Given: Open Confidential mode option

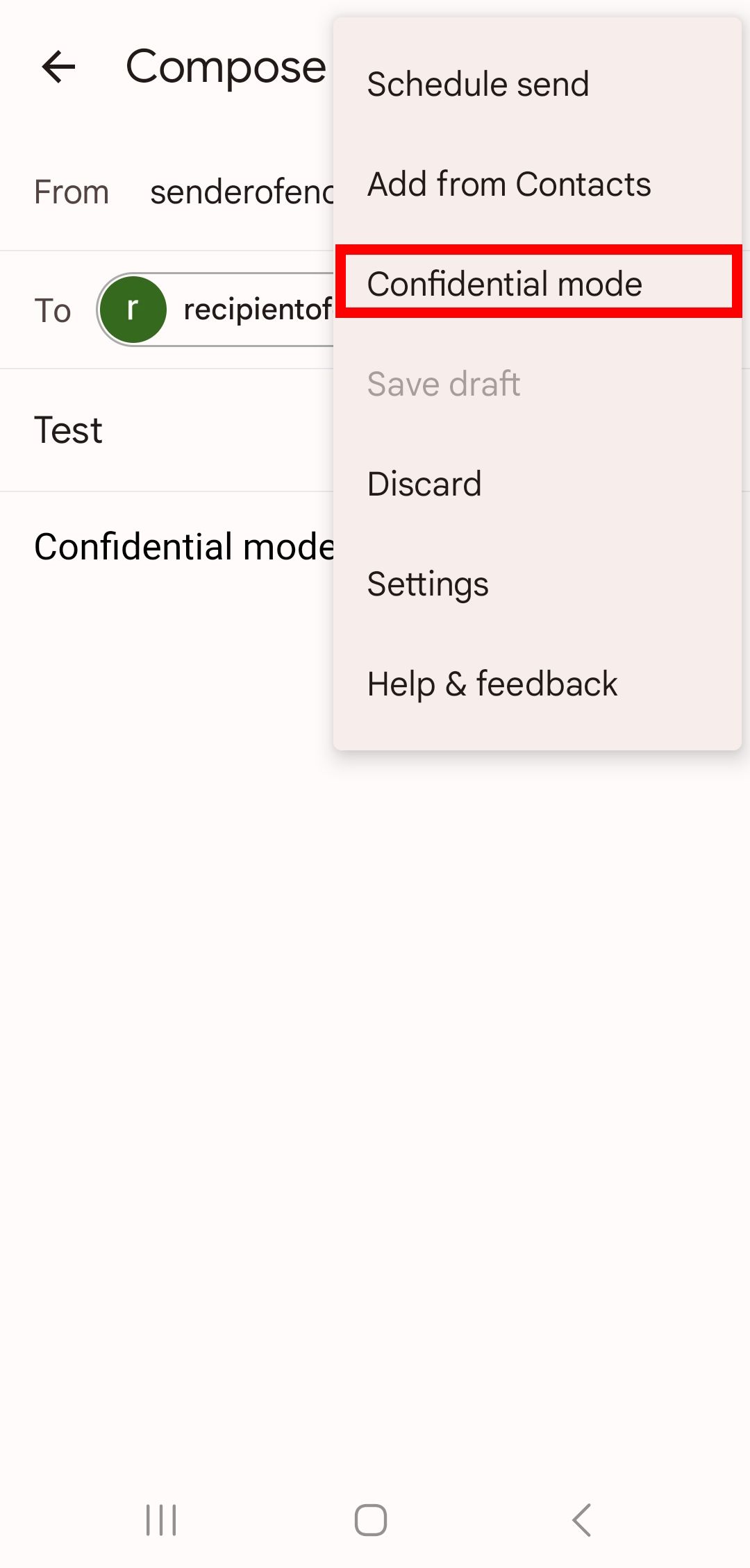Looking at the screenshot, I should pyautogui.click(x=537, y=284).
